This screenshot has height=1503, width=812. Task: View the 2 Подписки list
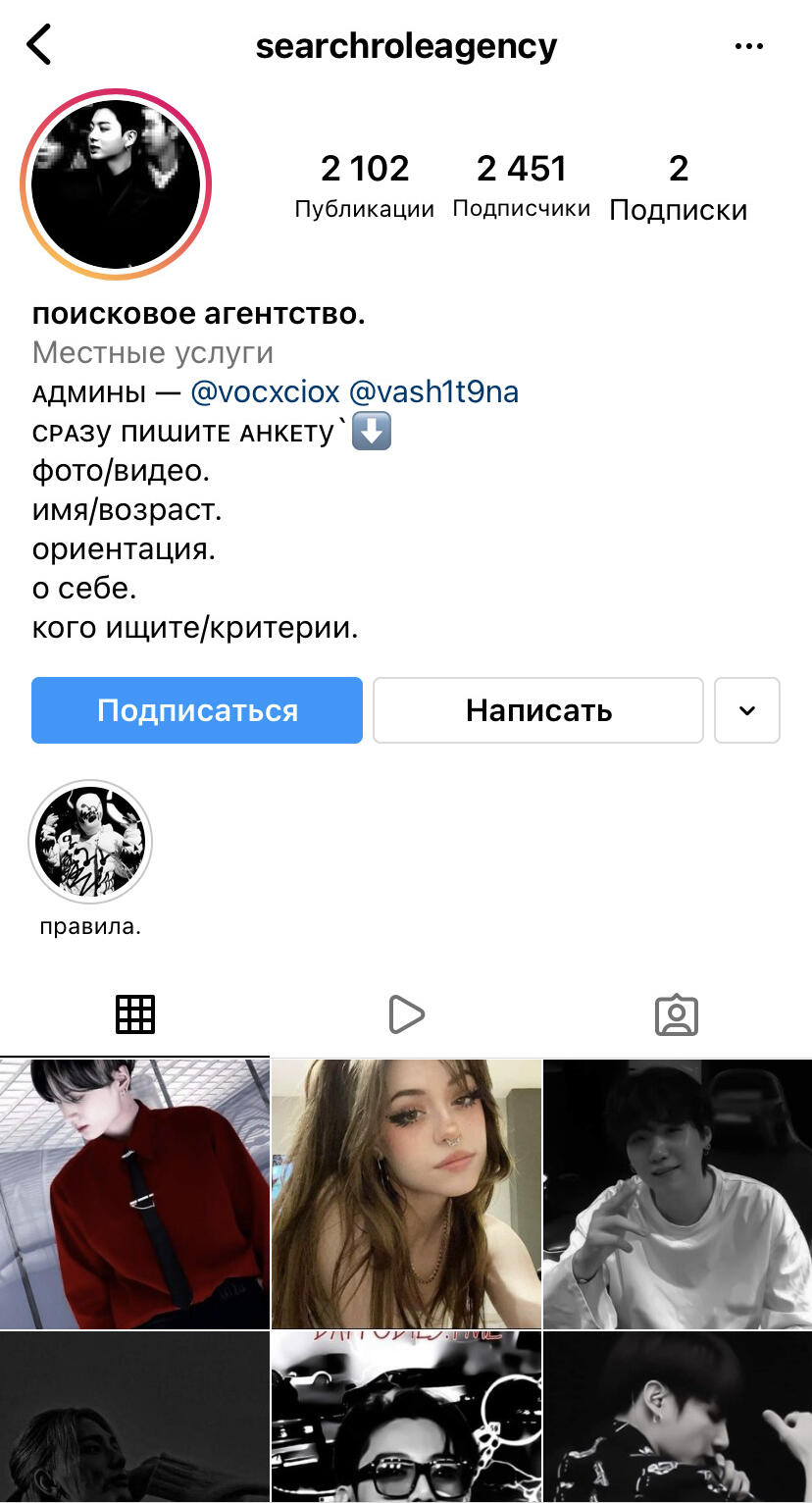[678, 186]
